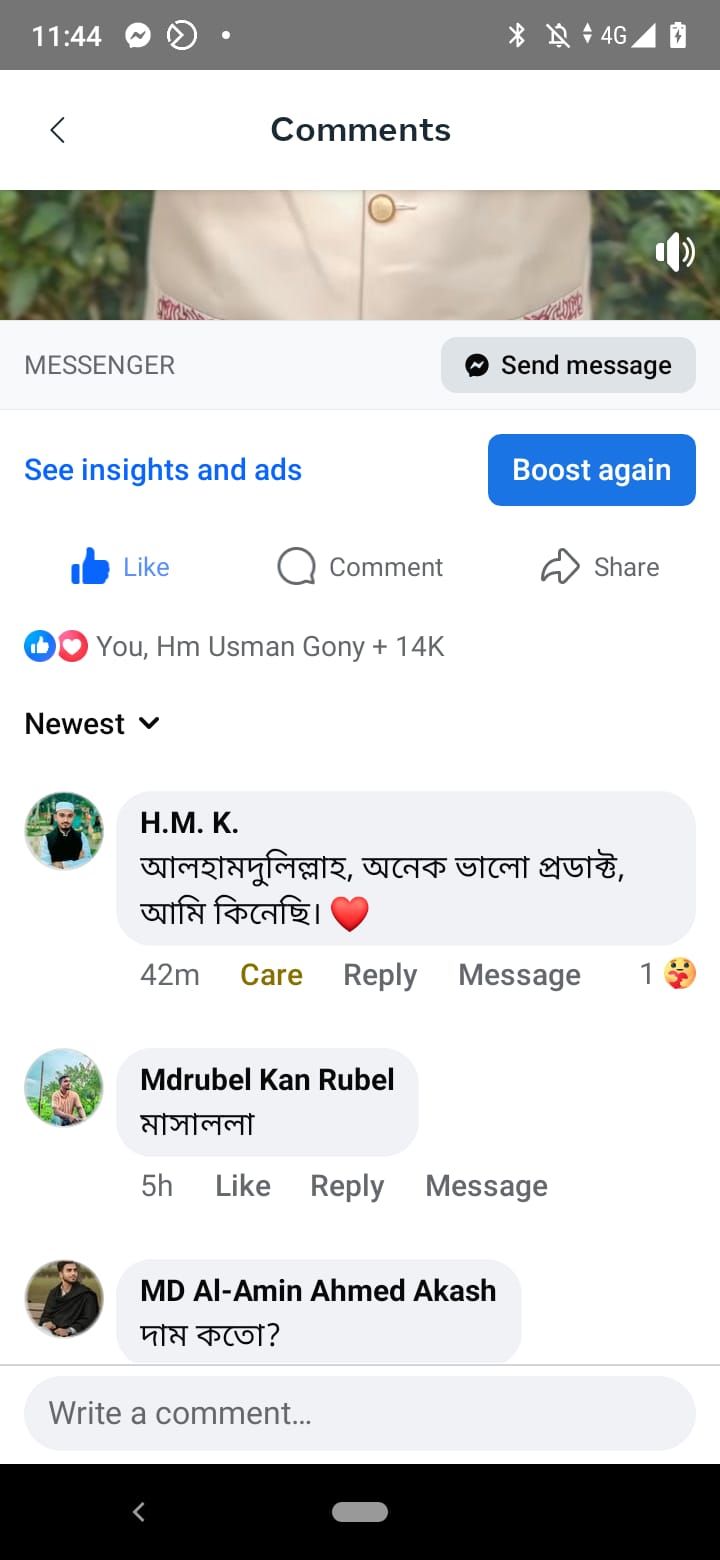Share this post
The height and width of the screenshot is (1560, 720).
600,567
